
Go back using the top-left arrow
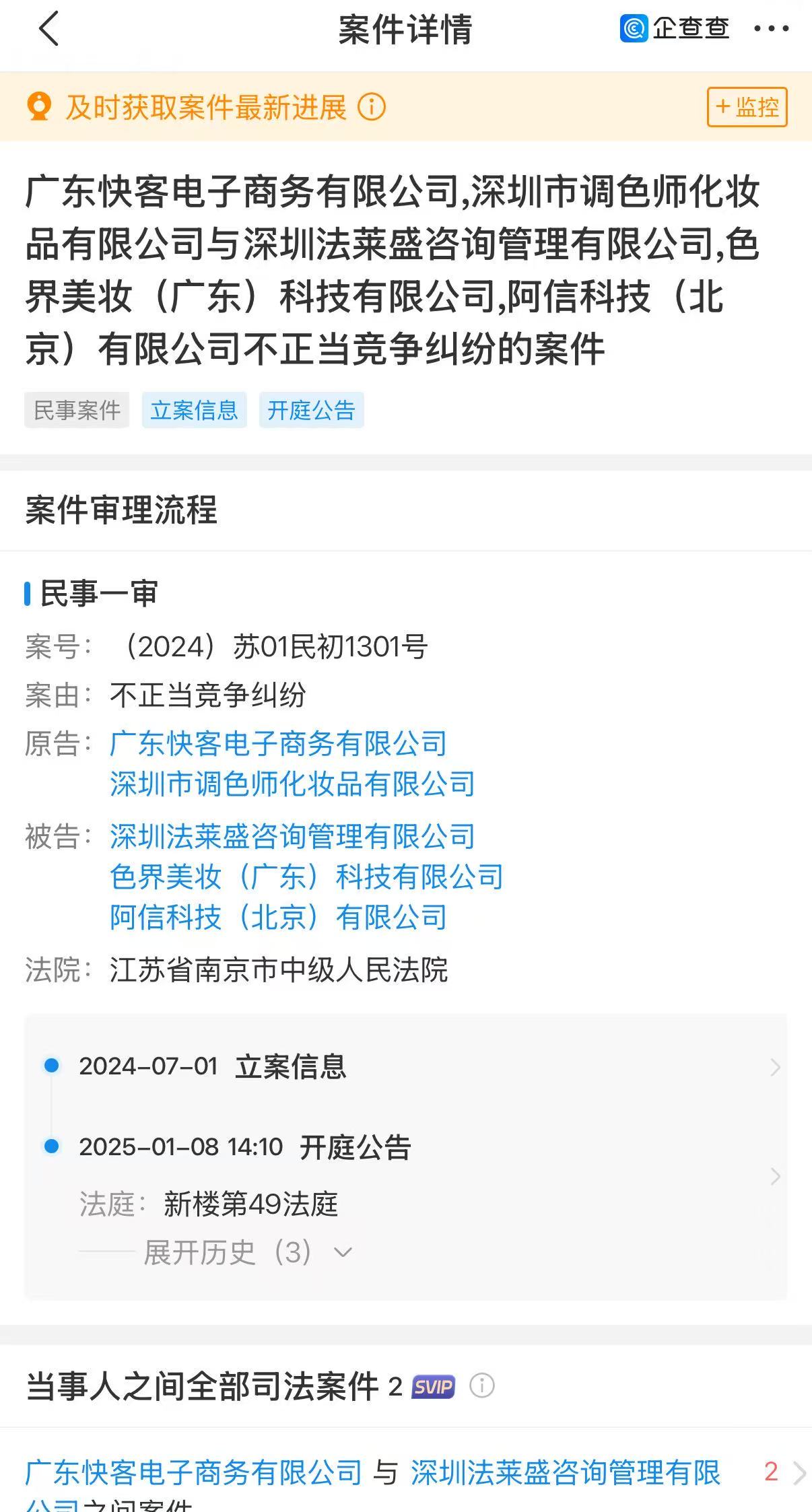point(49,29)
